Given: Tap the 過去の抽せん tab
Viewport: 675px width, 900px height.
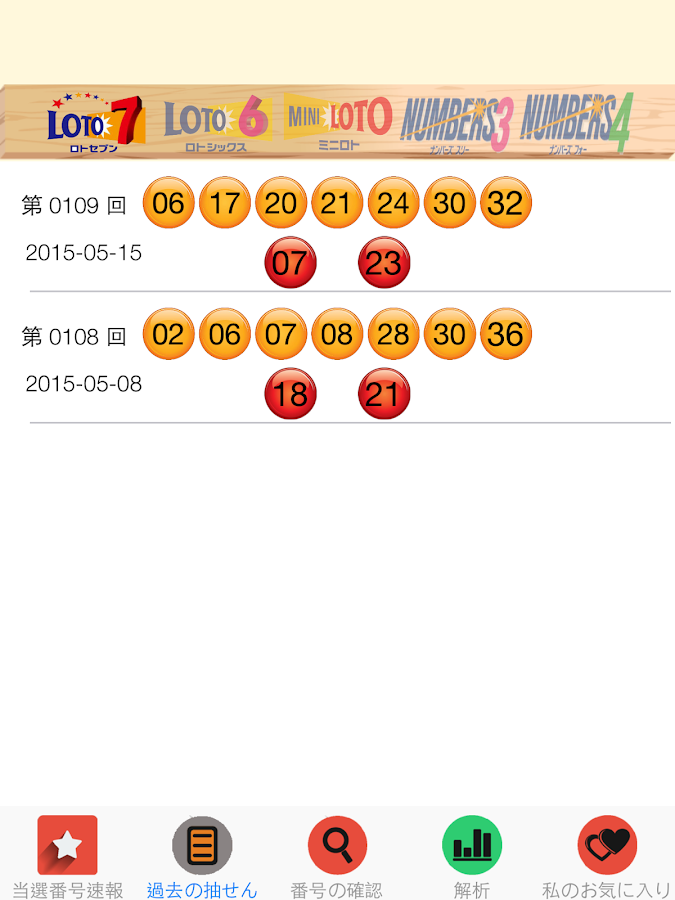Looking at the screenshot, I should point(202,856).
